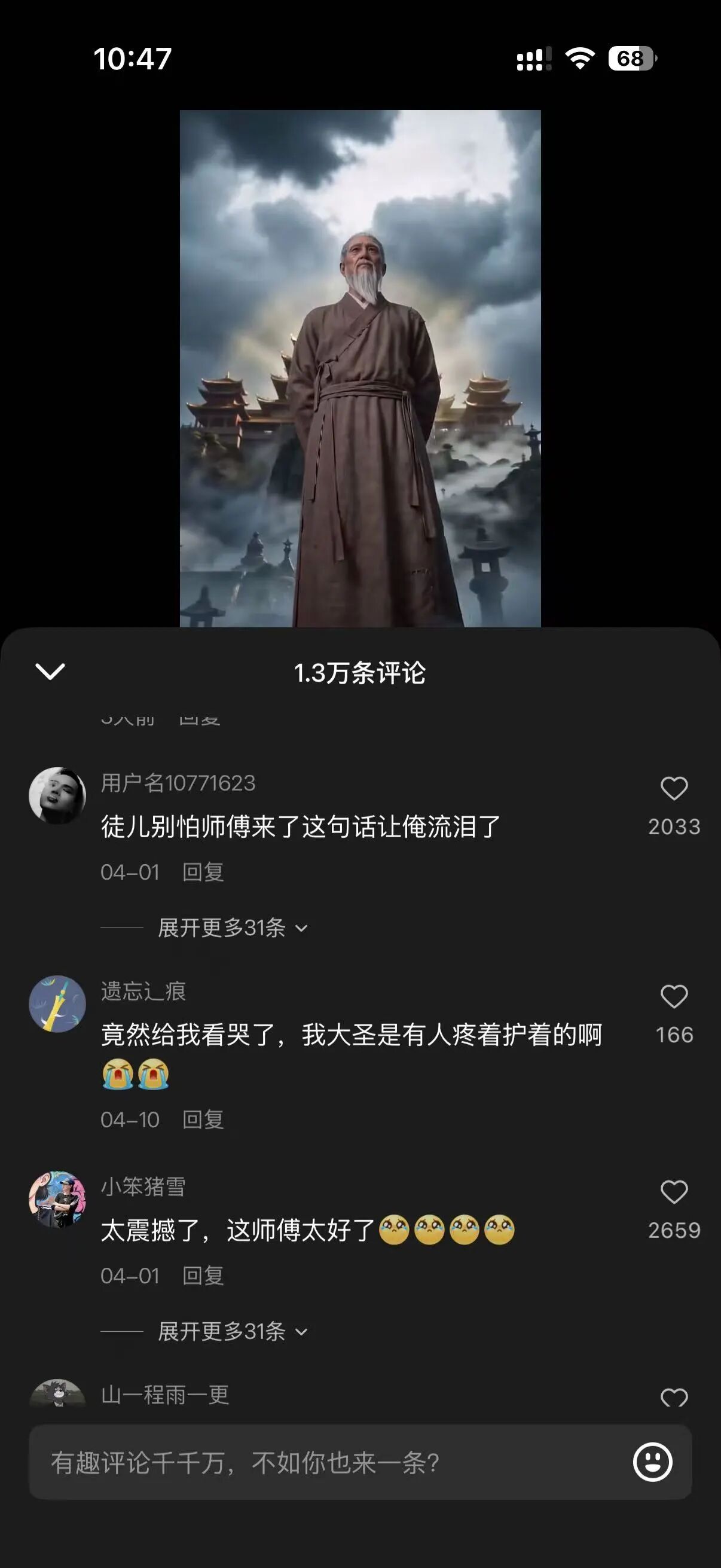Like the comment by 用户名10771623

(674, 789)
